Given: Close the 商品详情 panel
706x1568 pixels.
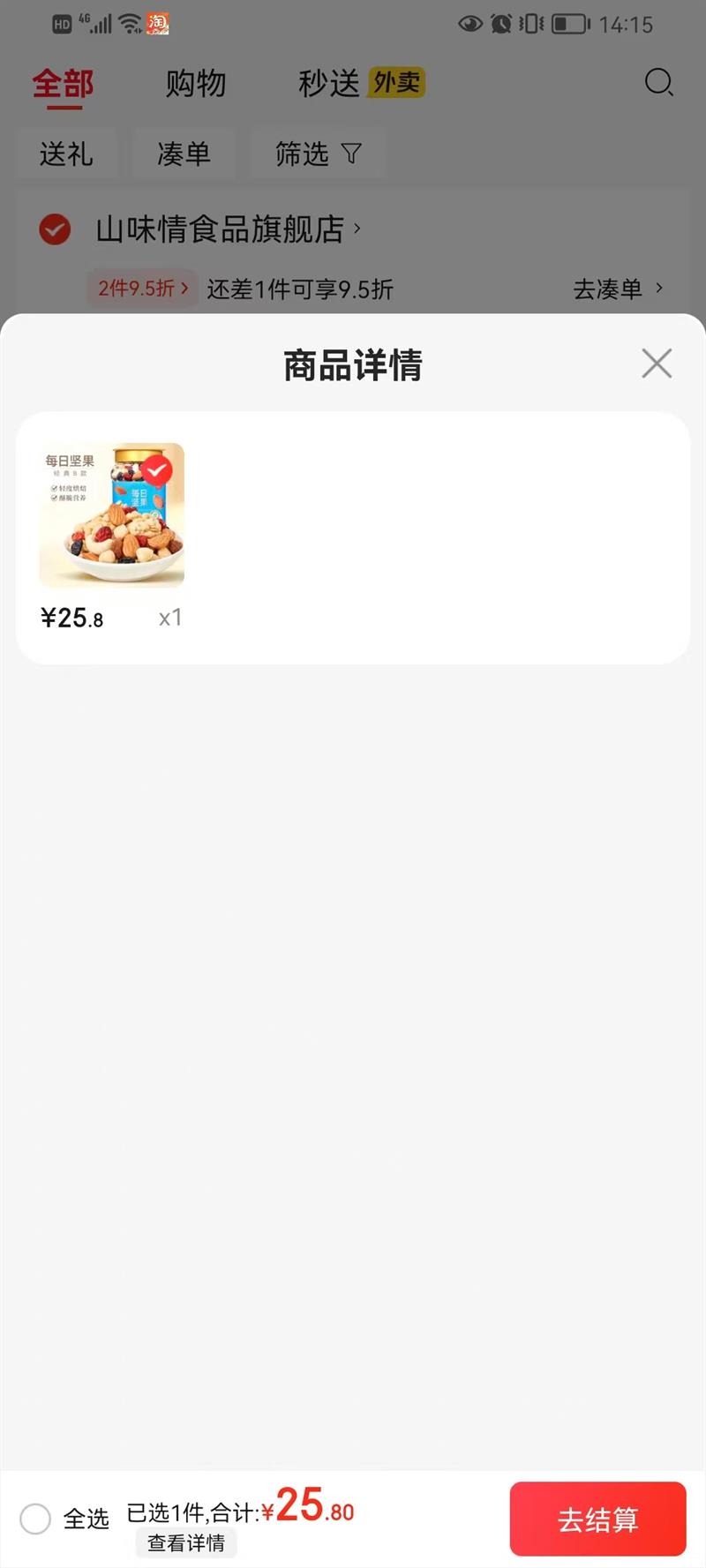Looking at the screenshot, I should 657,363.
